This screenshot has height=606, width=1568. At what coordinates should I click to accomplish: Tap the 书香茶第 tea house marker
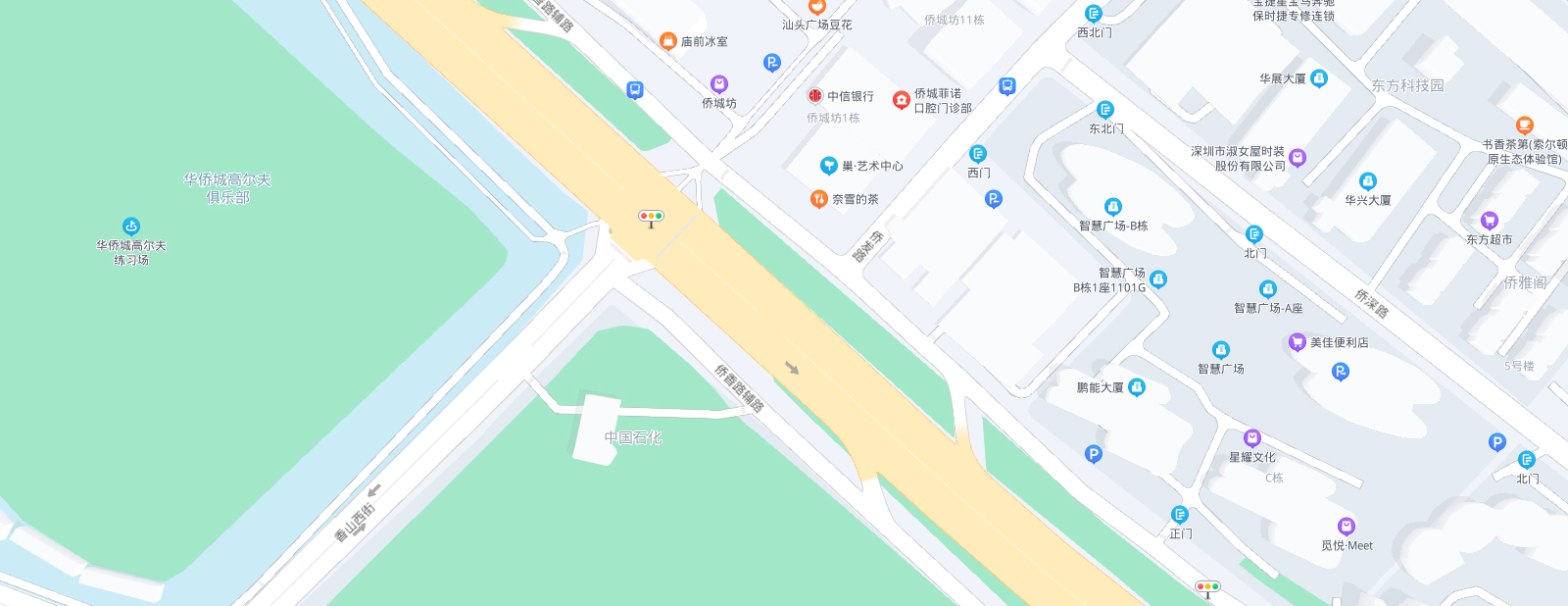pyautogui.click(x=1524, y=126)
